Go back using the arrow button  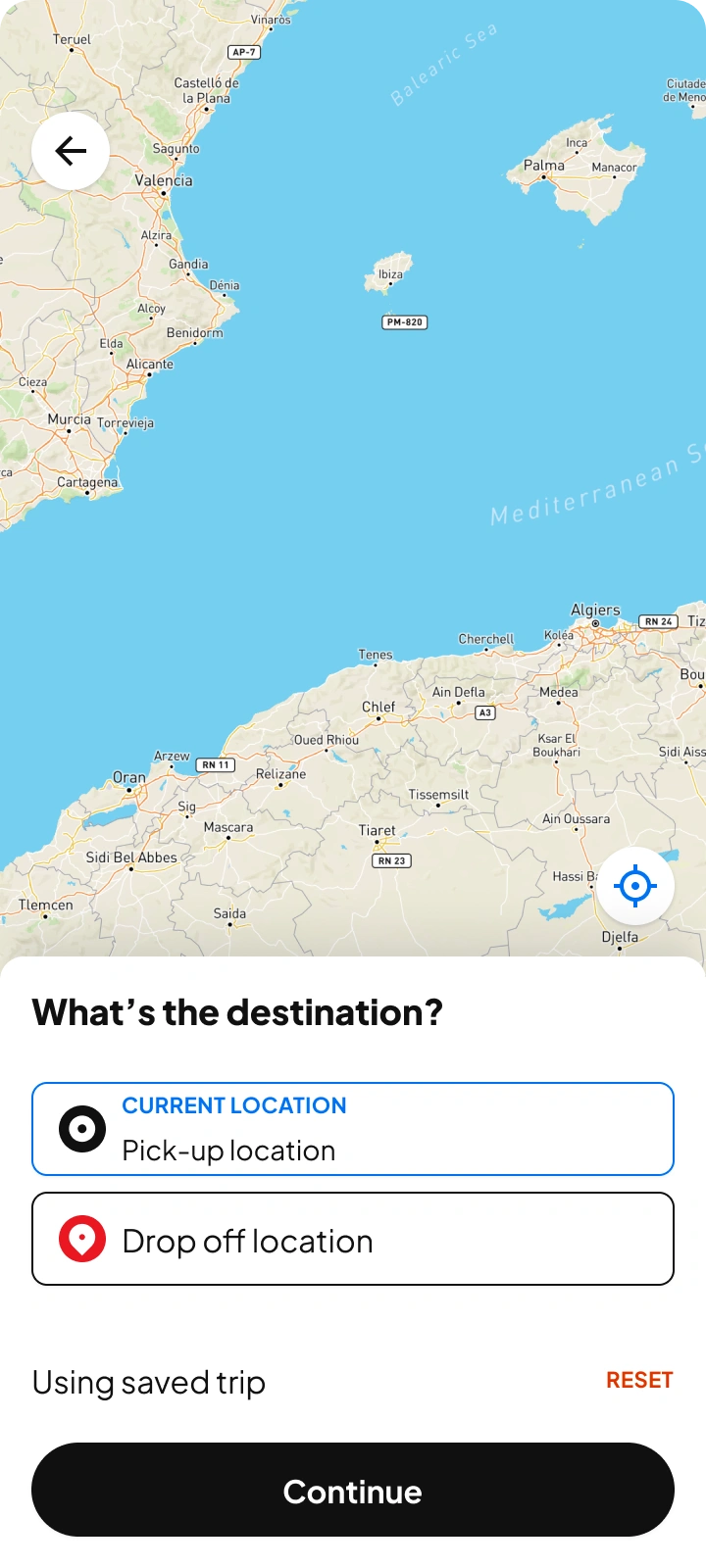(x=71, y=151)
